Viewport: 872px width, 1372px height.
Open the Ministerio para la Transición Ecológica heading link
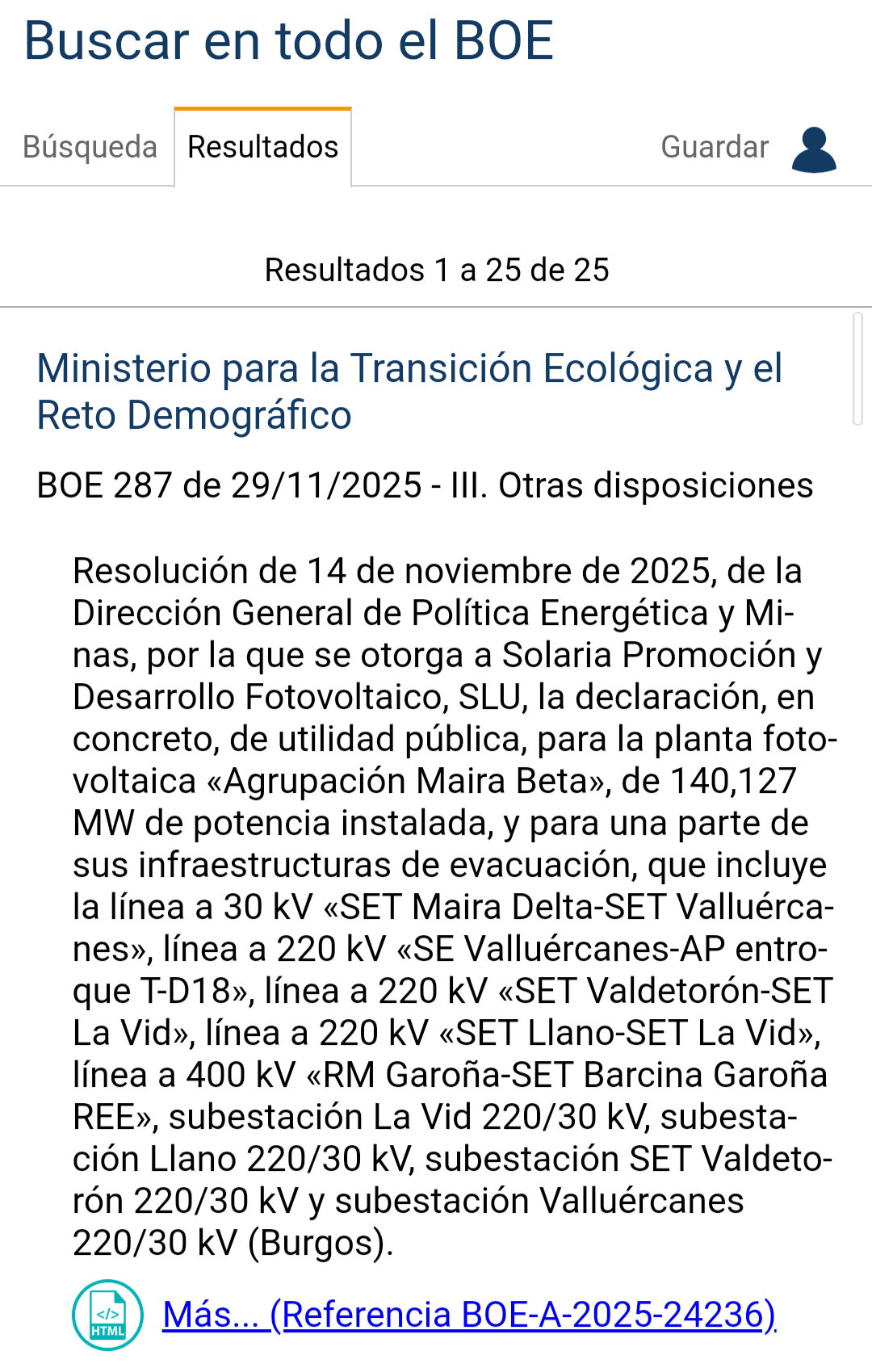point(409,392)
